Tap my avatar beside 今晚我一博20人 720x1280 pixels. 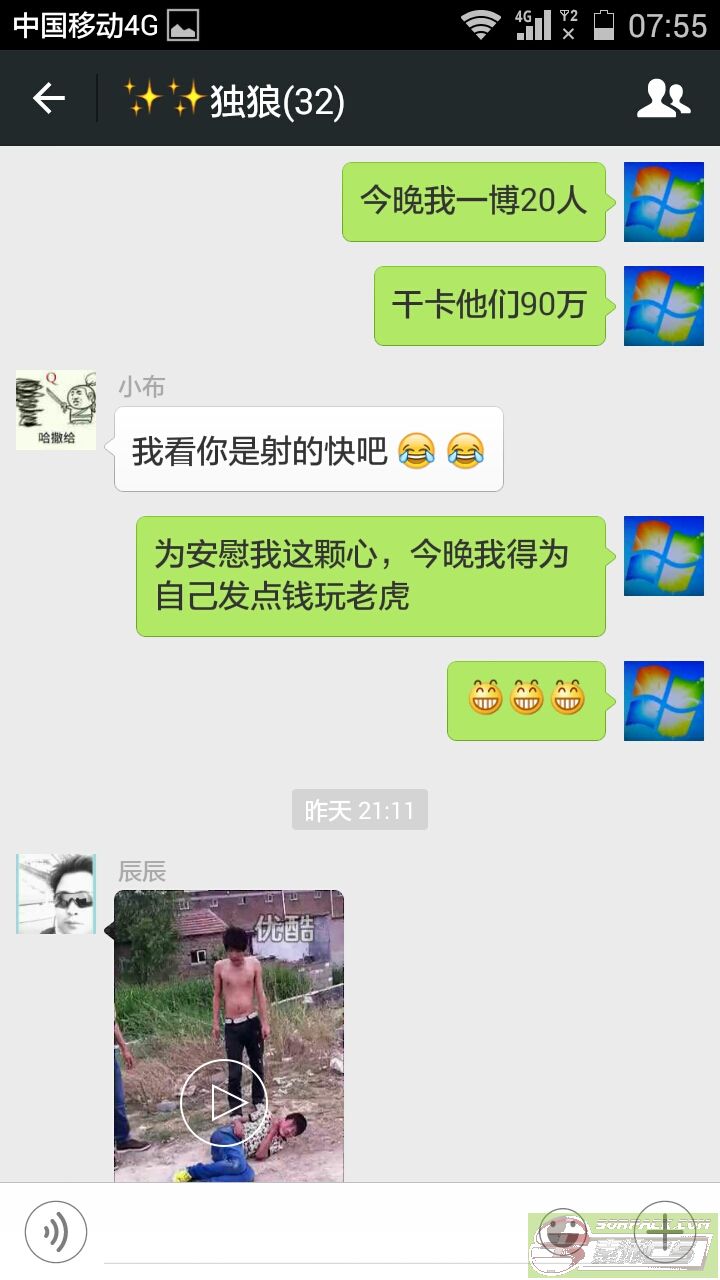[x=664, y=202]
